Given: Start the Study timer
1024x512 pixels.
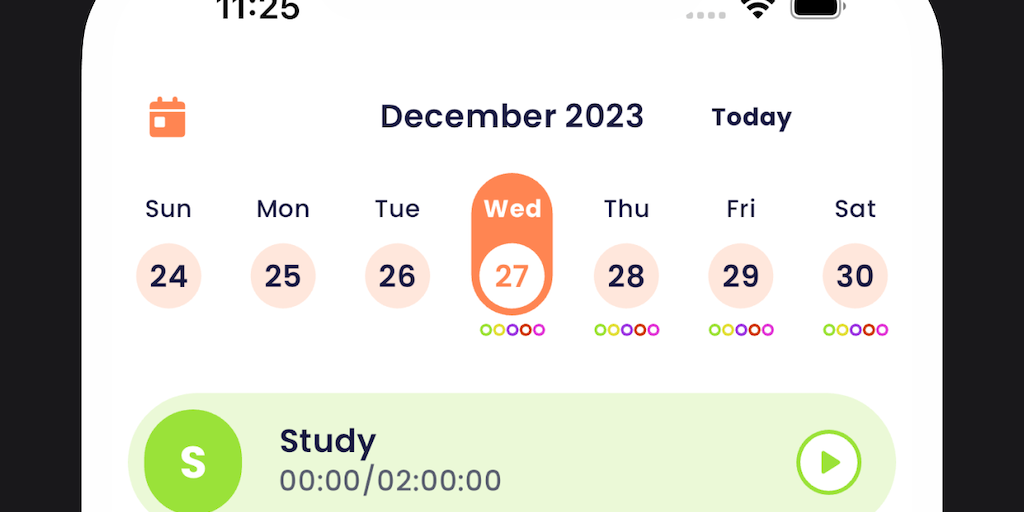Looking at the screenshot, I should click(x=828, y=462).
